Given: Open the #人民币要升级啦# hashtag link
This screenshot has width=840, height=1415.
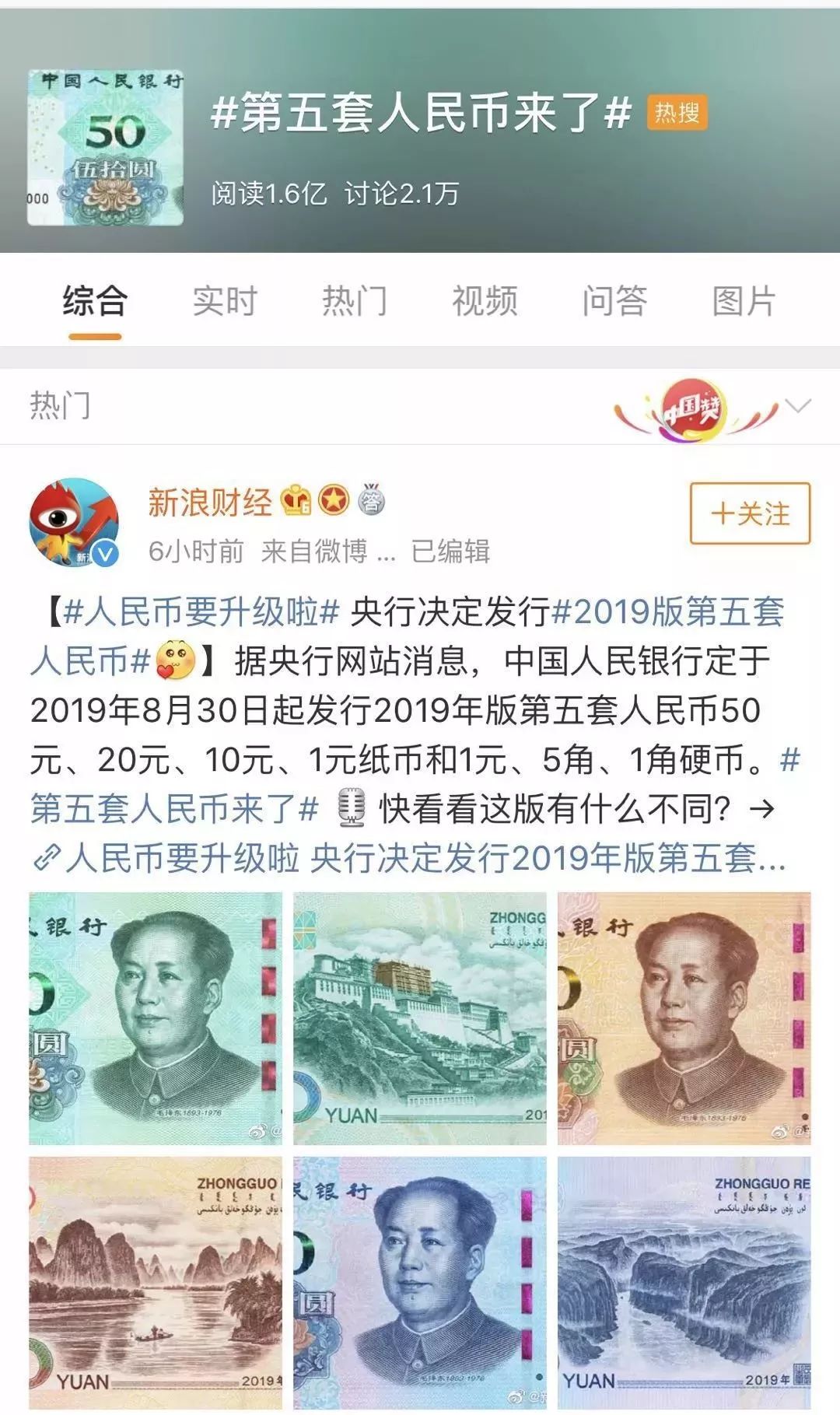Looking at the screenshot, I should (x=201, y=613).
